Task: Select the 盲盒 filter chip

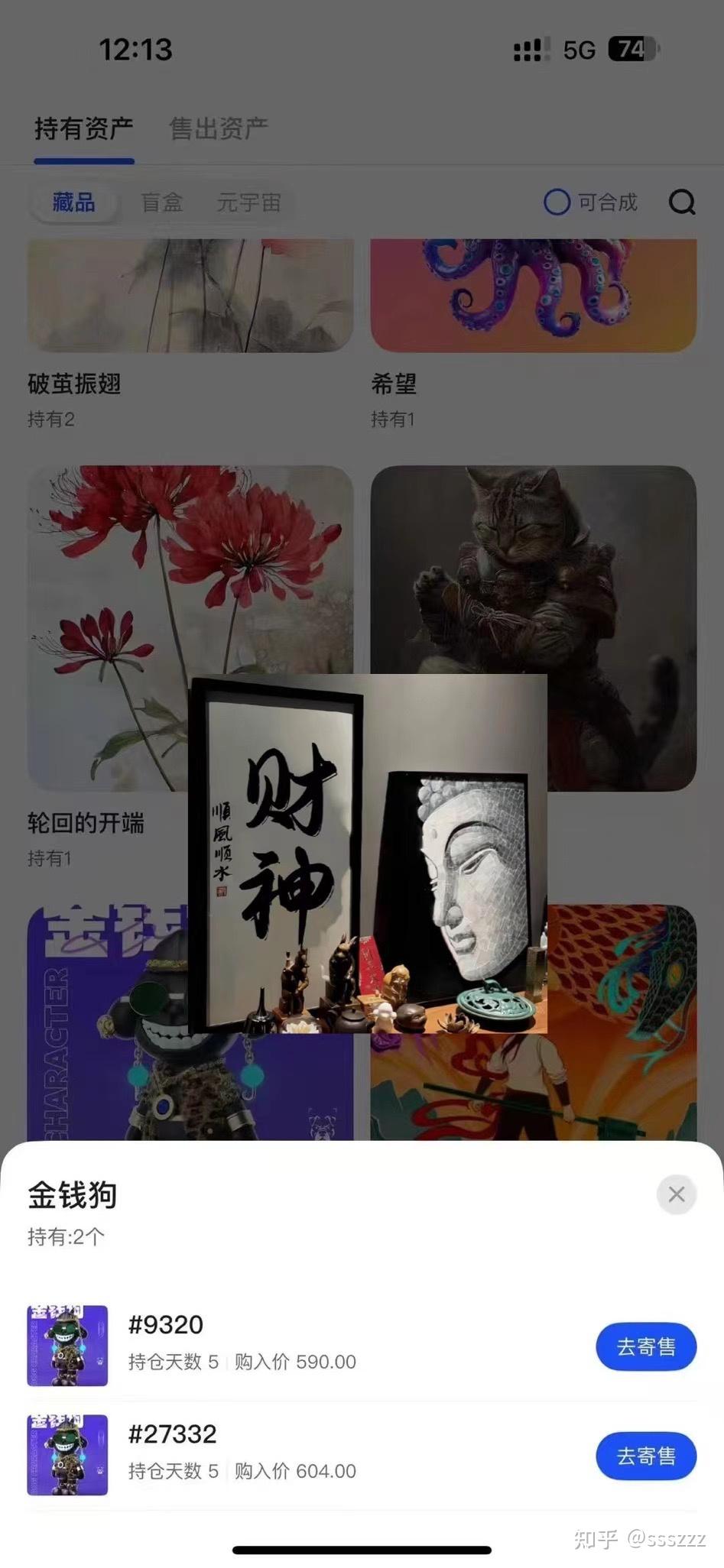Action: pyautogui.click(x=161, y=202)
